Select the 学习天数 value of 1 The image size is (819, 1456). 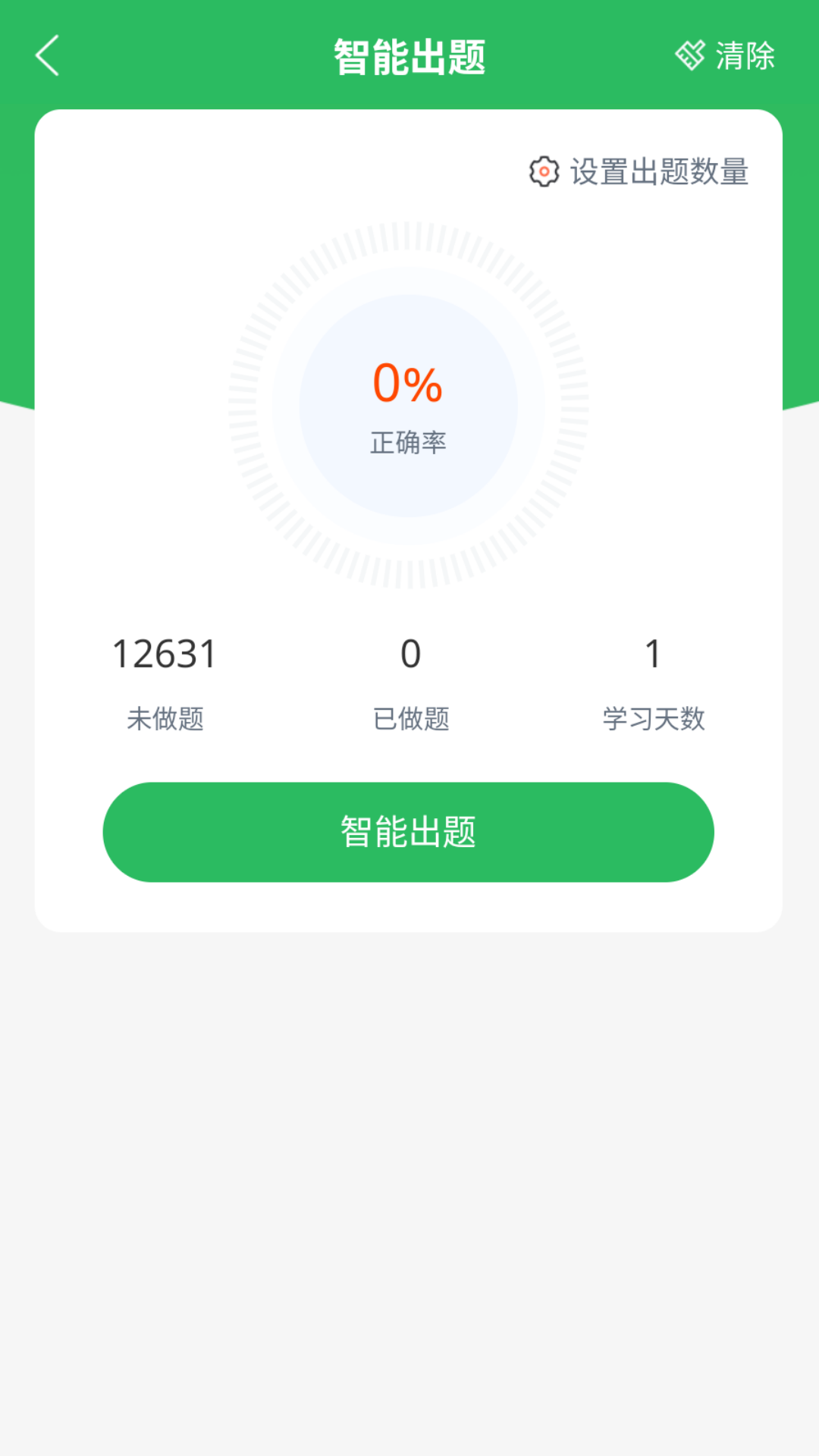coord(653,654)
